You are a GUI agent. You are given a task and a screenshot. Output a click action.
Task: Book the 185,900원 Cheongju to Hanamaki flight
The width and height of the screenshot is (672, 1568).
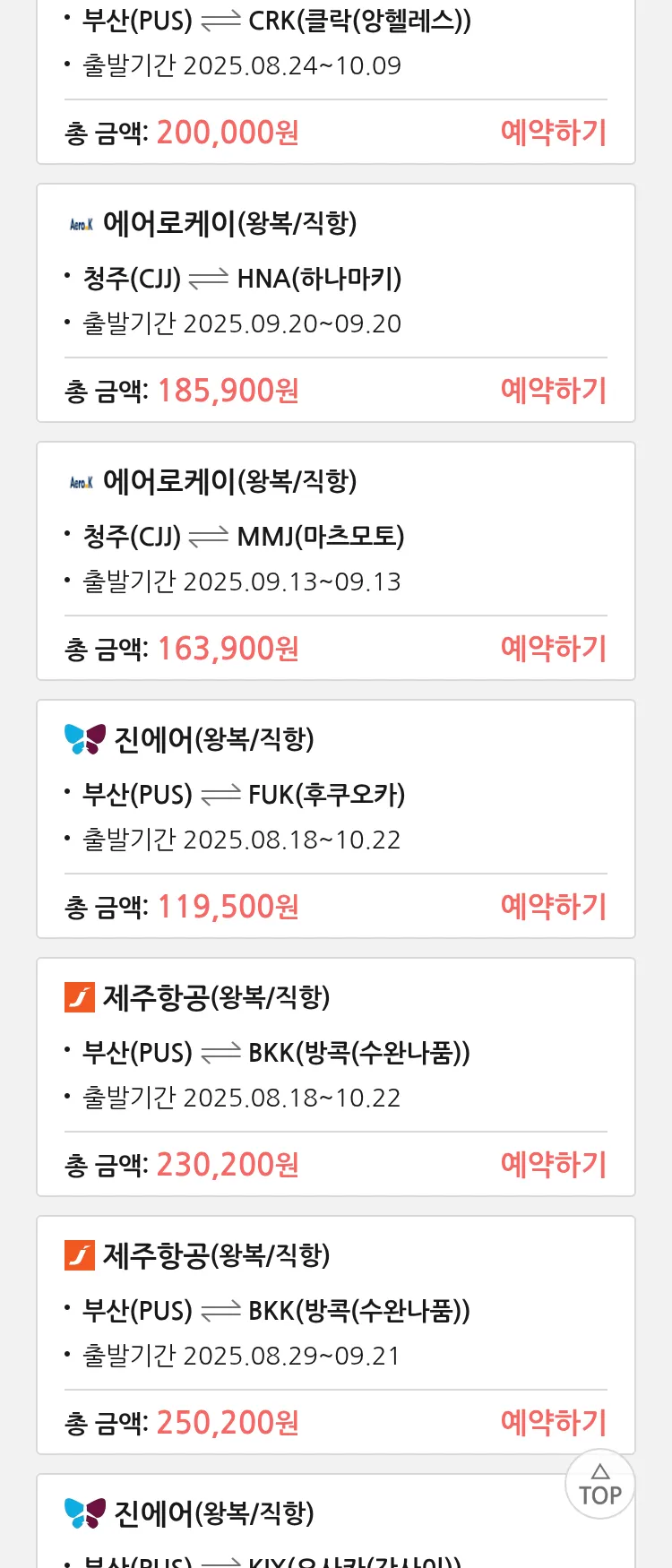point(553,391)
